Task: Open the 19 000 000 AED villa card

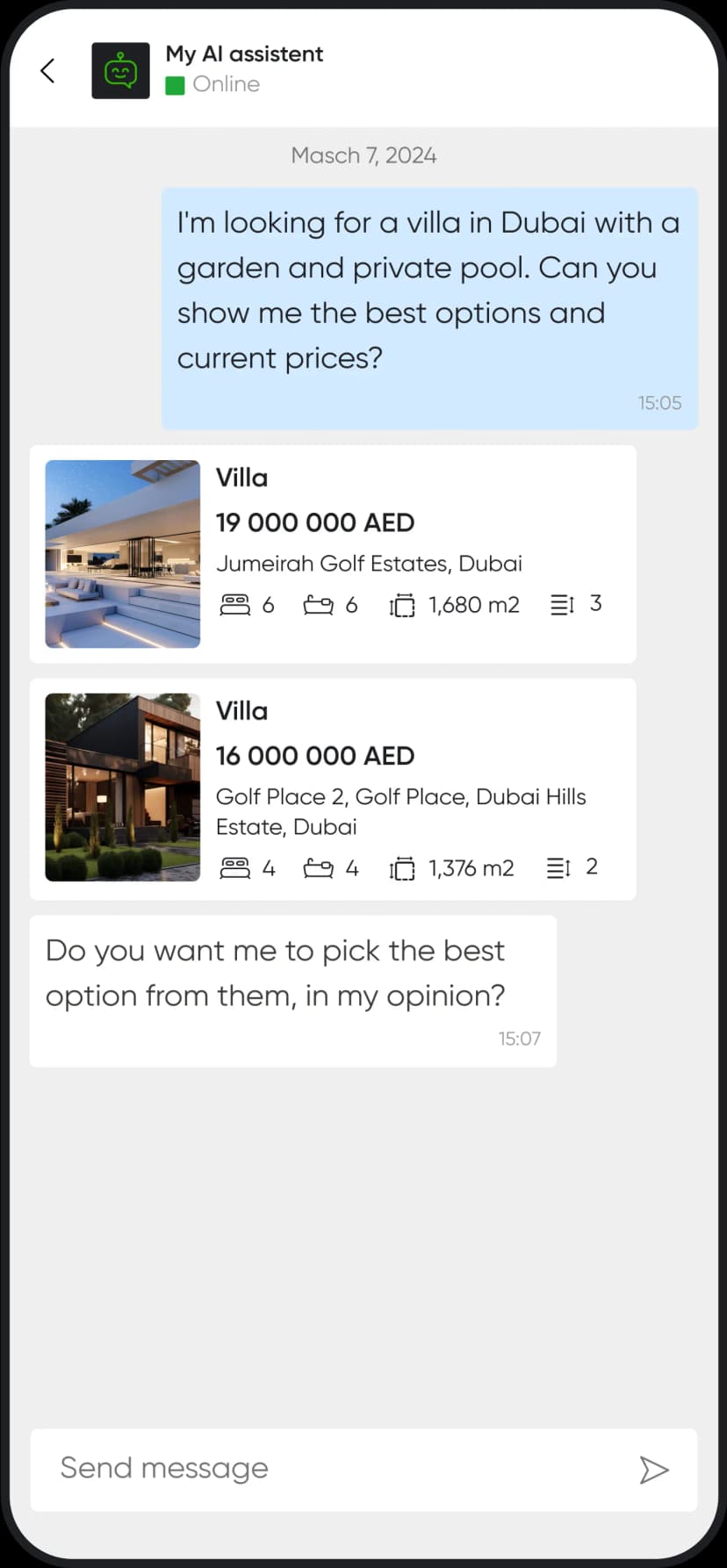Action: coord(333,554)
